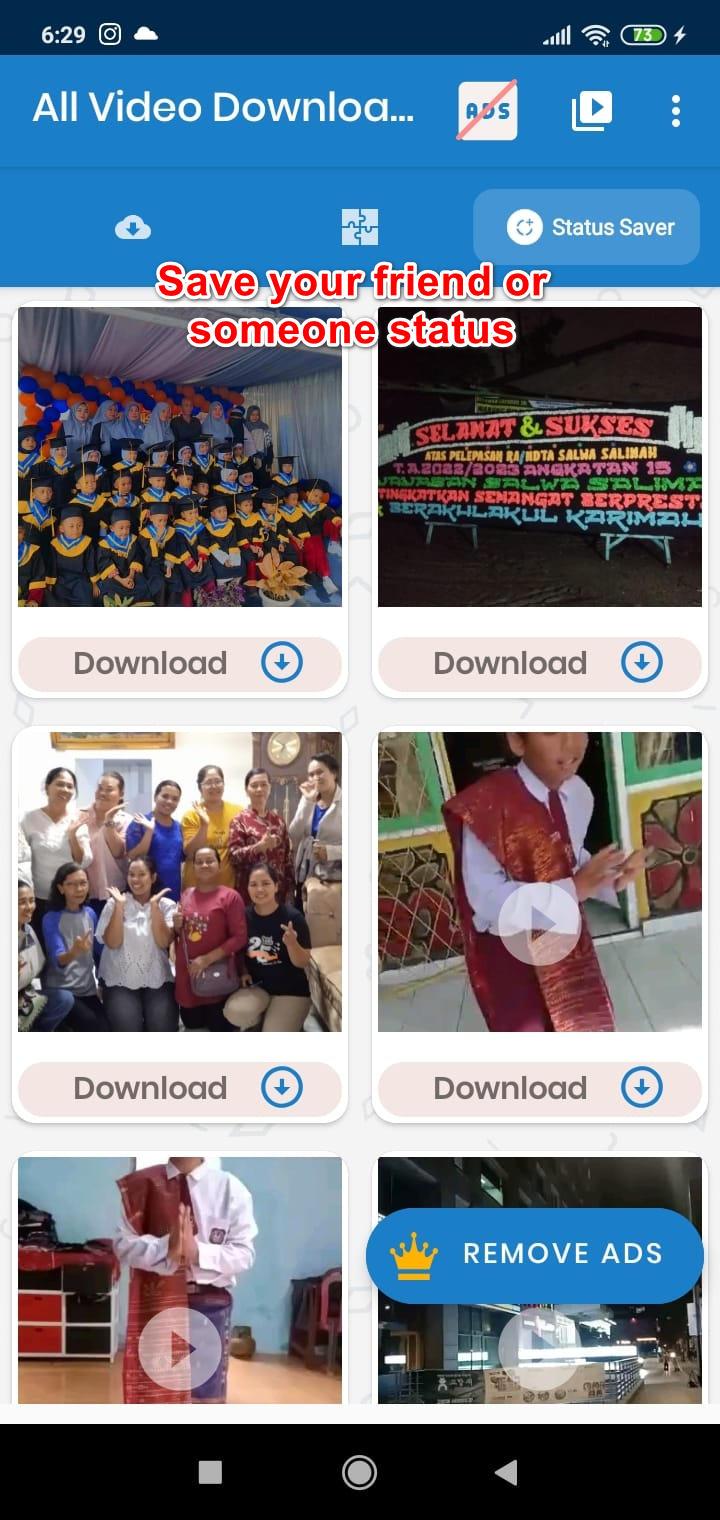Screen dimensions: 720x1520
Task: Select the Status Saver tab
Action: pyautogui.click(x=586, y=228)
